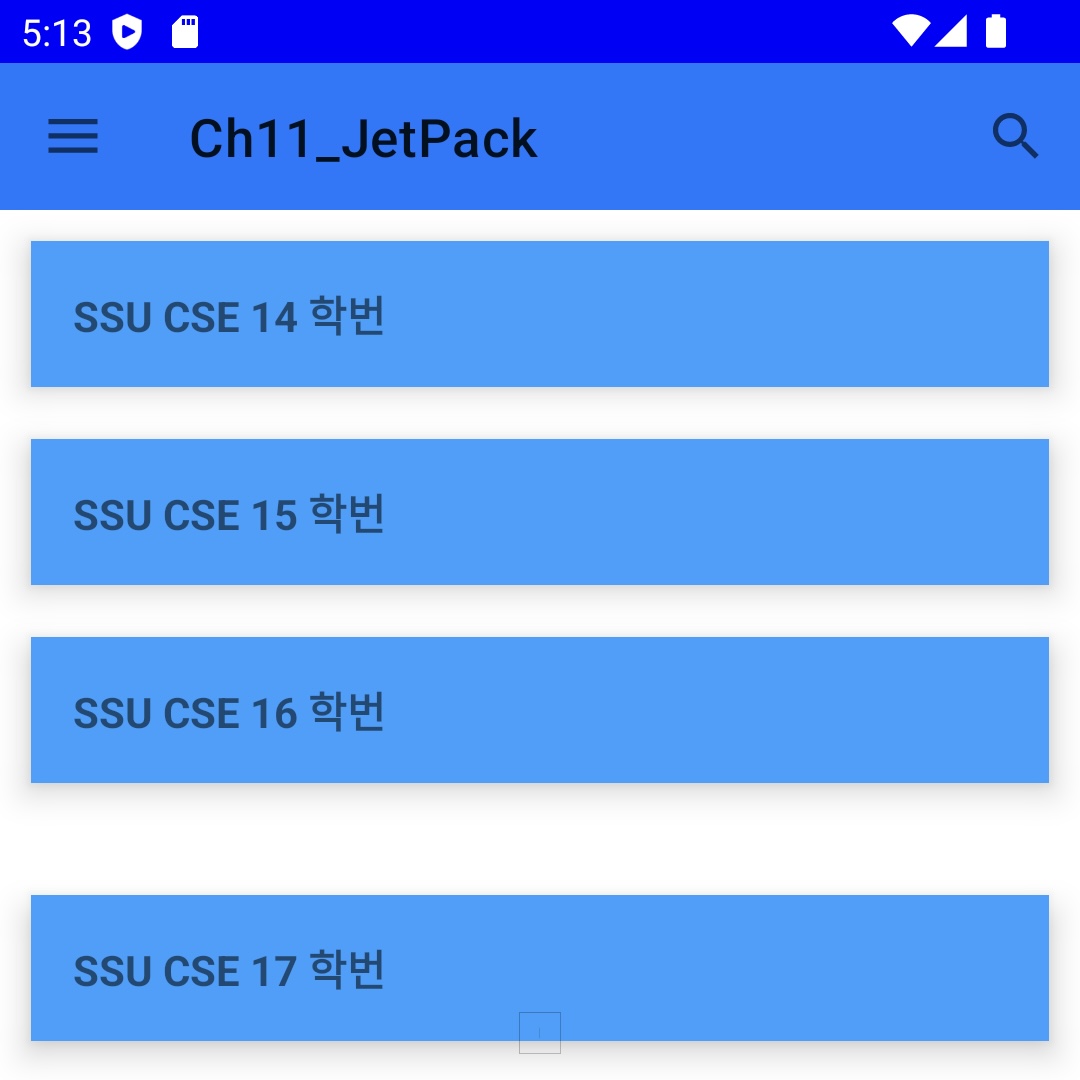
Task: Open the SSU CSE 14 학번 card
Action: coord(540,314)
